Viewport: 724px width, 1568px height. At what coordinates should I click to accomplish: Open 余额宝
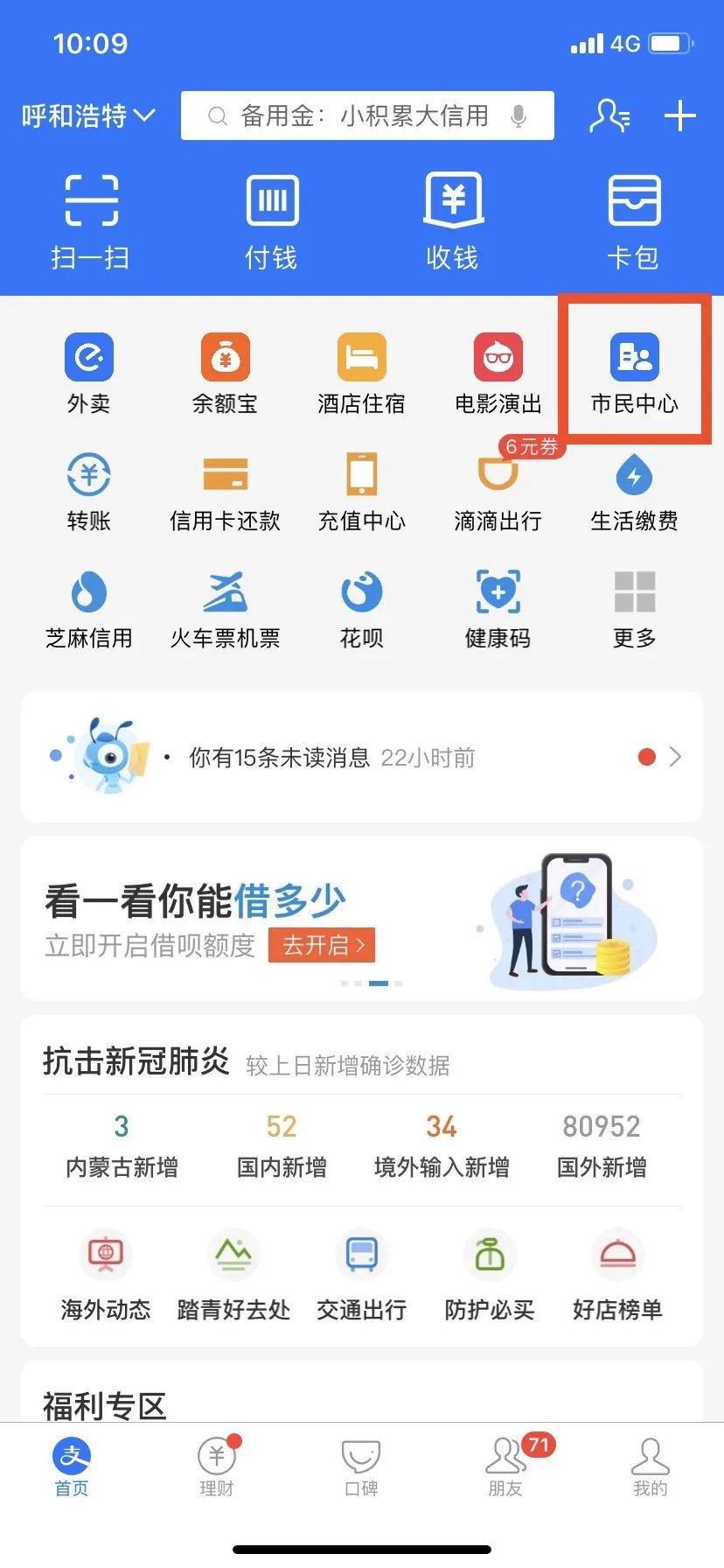coord(226,372)
